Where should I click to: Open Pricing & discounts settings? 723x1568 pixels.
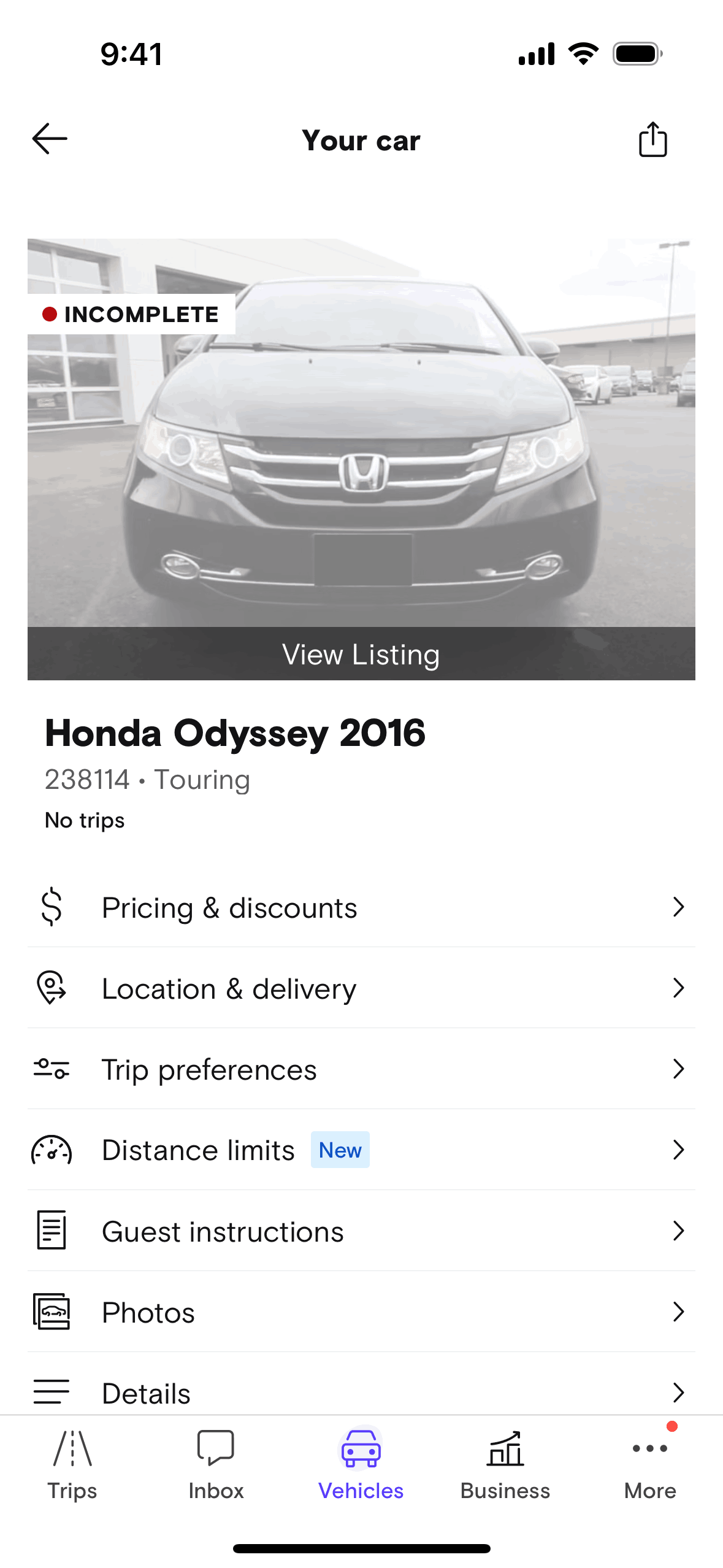tap(361, 907)
